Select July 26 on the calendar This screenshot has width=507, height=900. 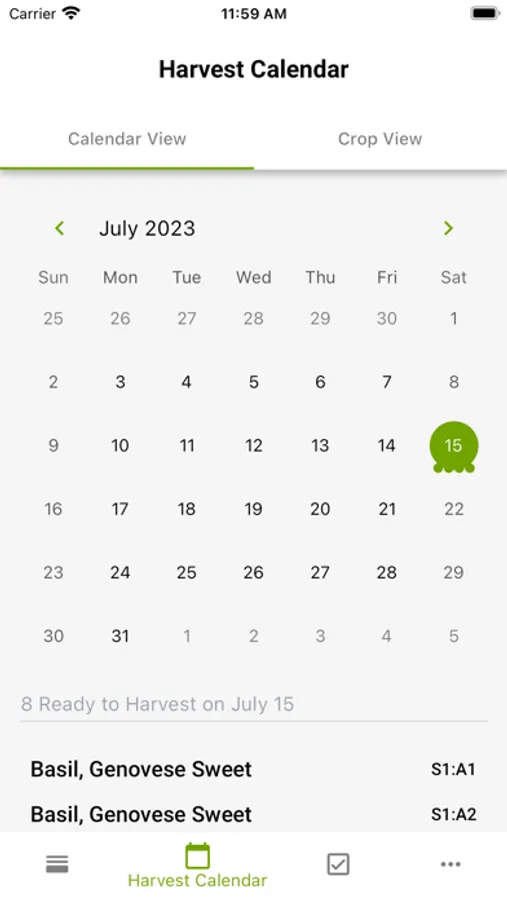pyautogui.click(x=253, y=573)
